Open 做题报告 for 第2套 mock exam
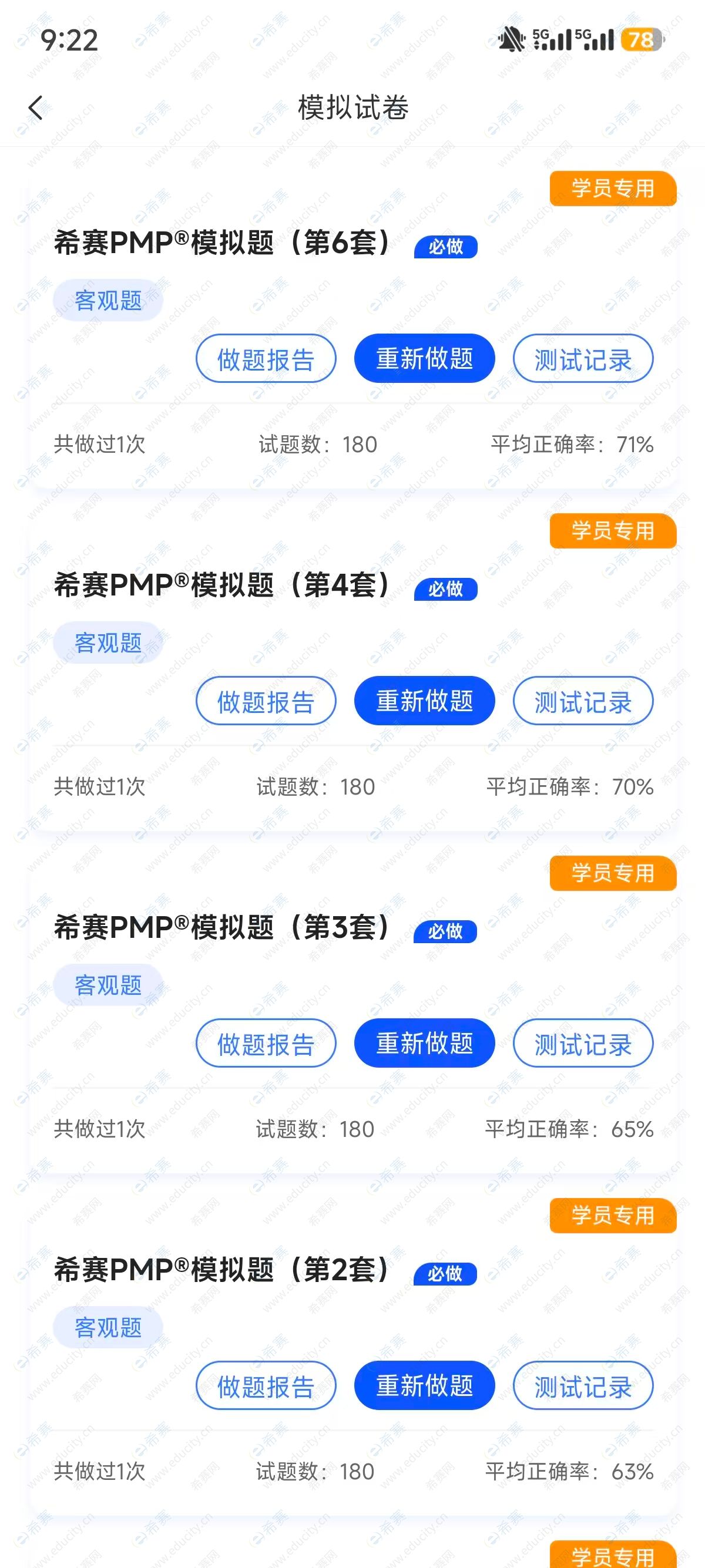 click(266, 1386)
